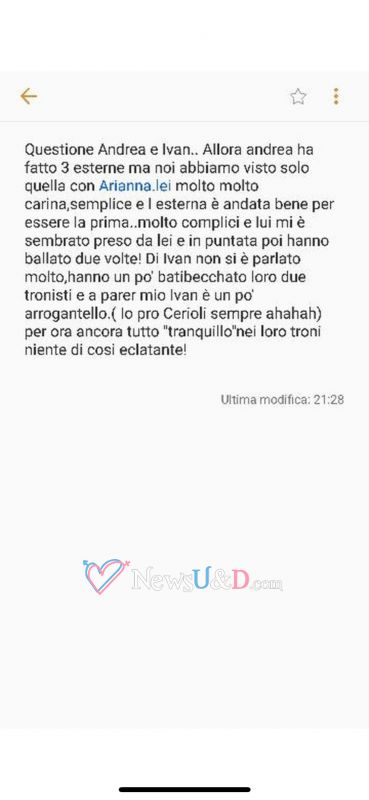Image resolution: width=369 pixels, height=800 pixels.
Task: Open the three-dot overflow menu
Action: click(x=336, y=96)
